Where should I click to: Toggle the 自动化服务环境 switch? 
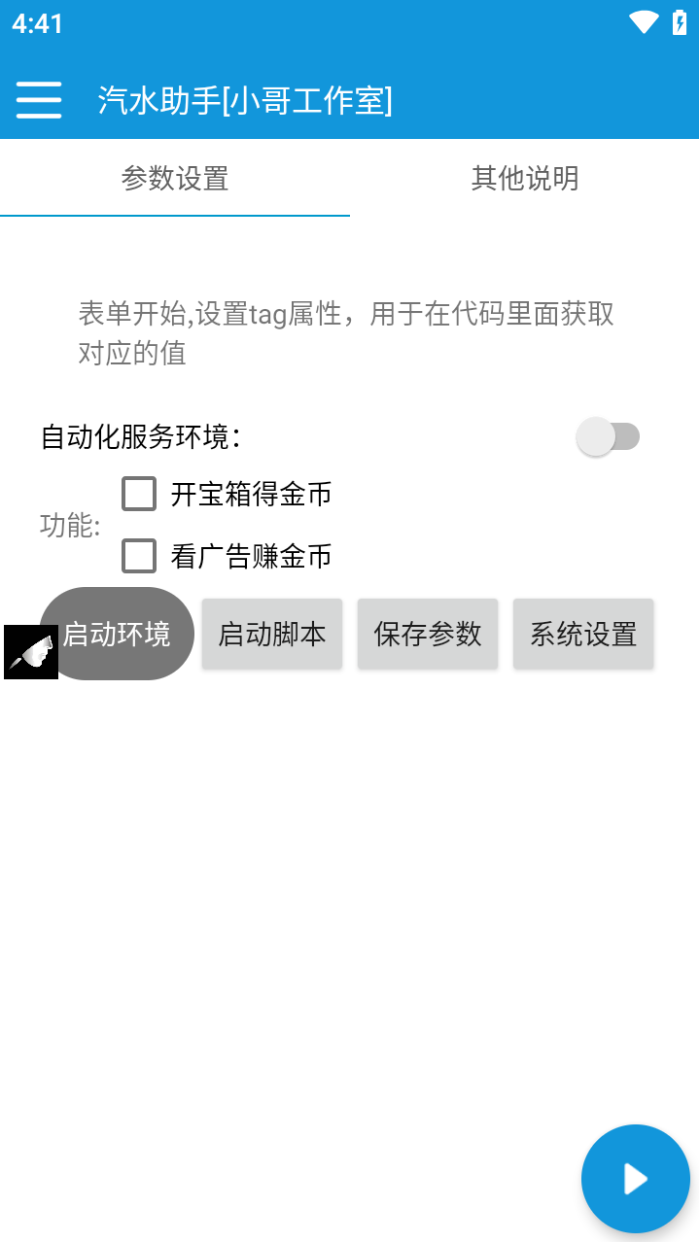(608, 437)
